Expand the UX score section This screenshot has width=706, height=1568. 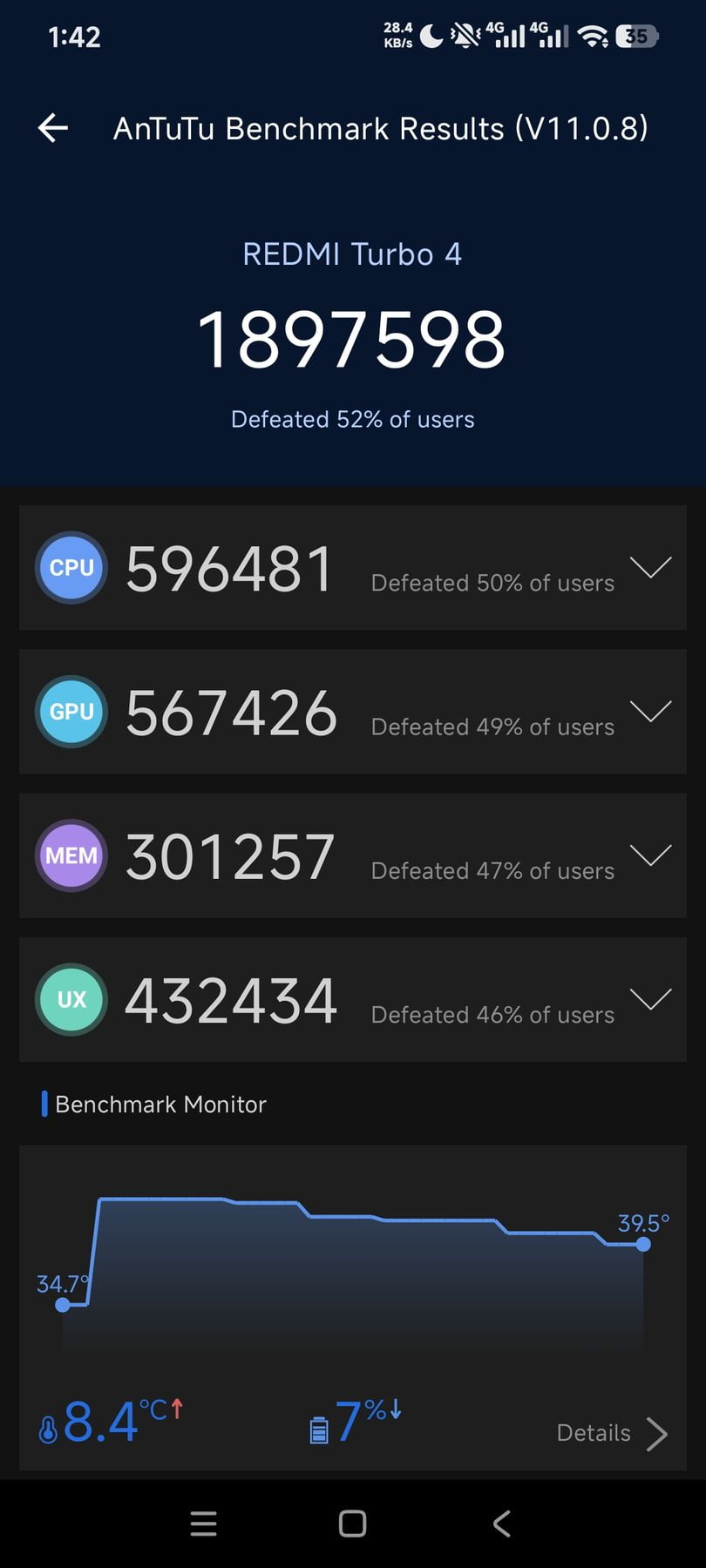click(x=650, y=998)
